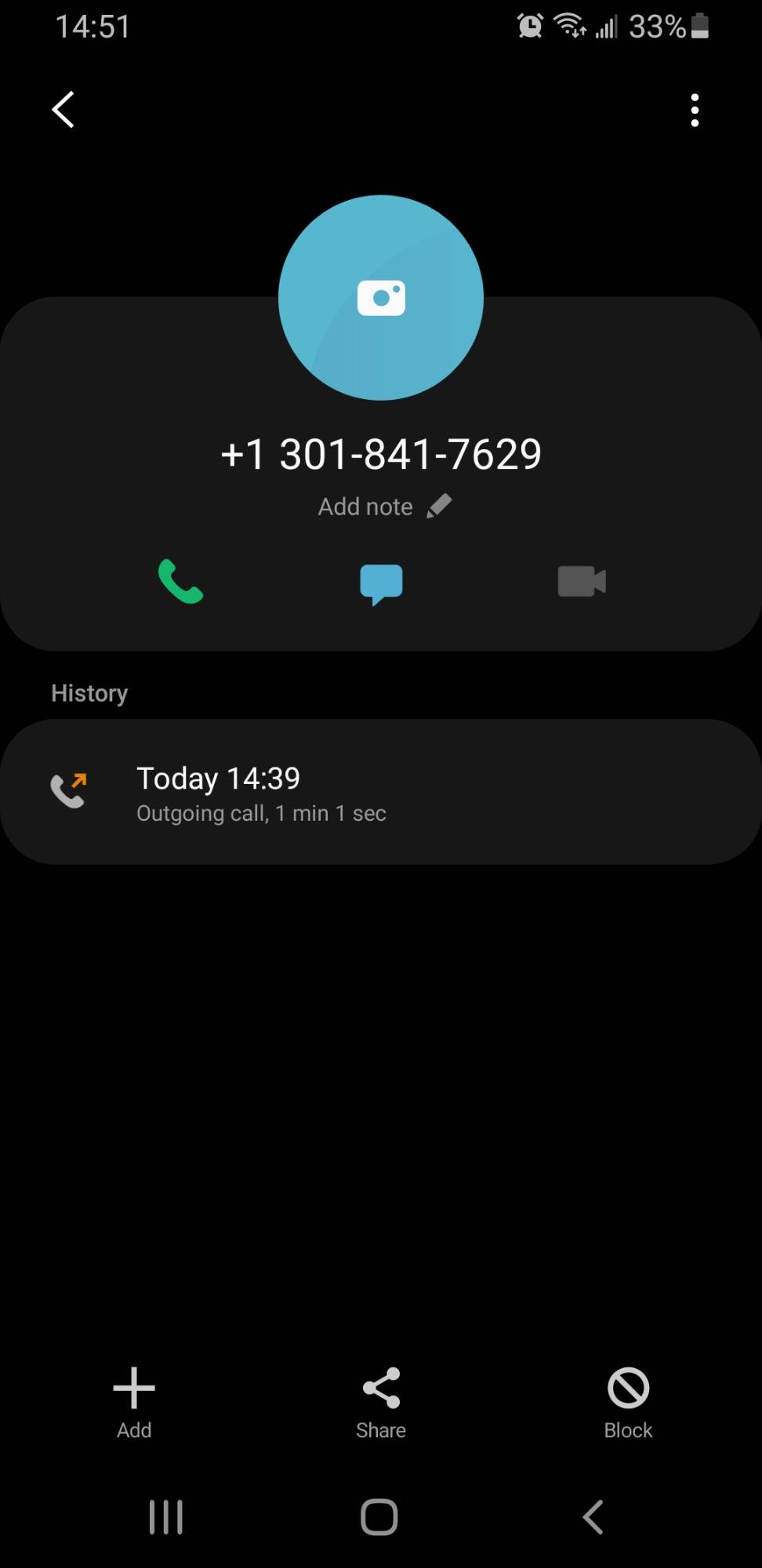Open the Today 14:39 outgoing call entry
This screenshot has width=762, height=1568.
[381, 792]
